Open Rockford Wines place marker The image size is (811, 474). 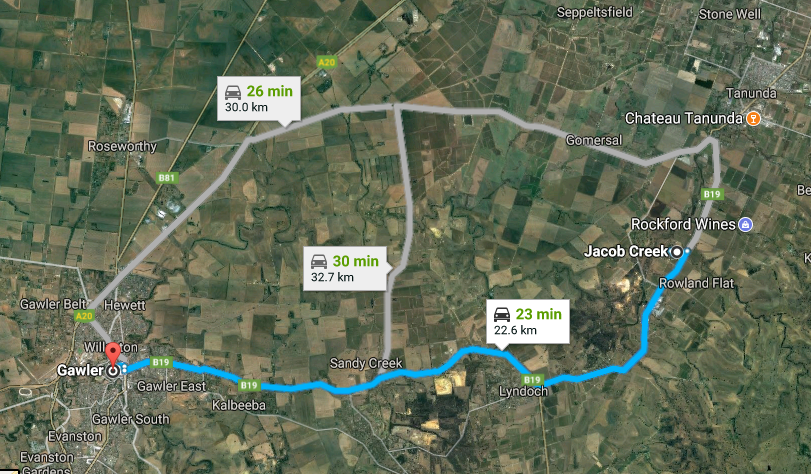point(745,223)
